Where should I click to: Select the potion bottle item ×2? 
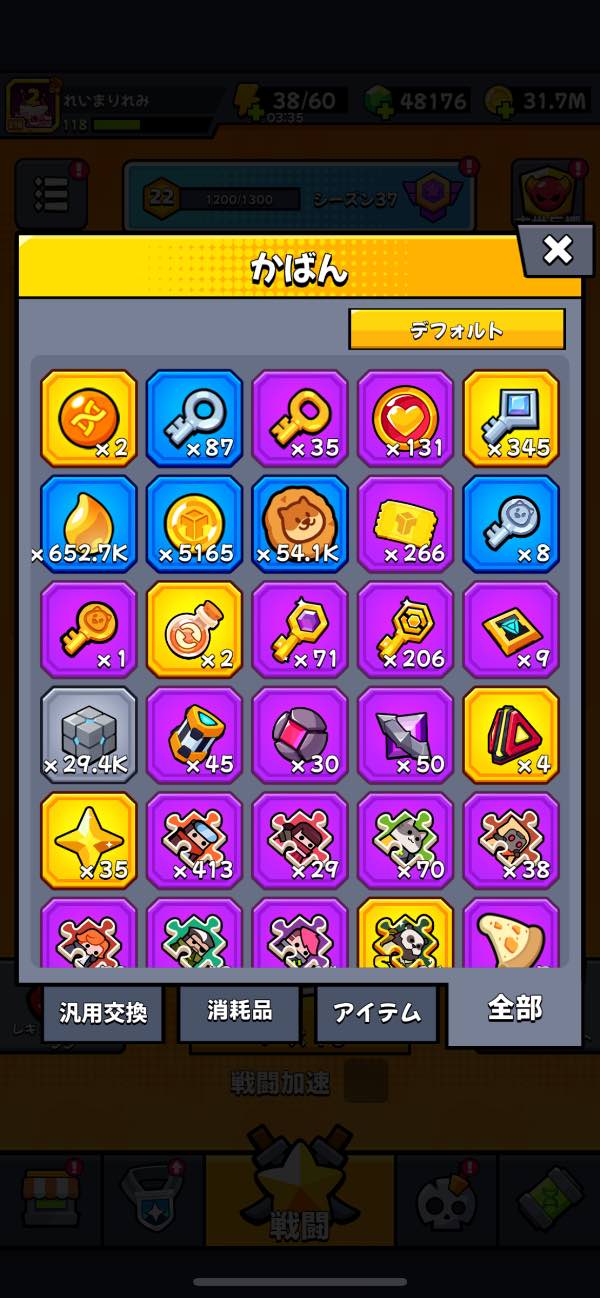(194, 629)
